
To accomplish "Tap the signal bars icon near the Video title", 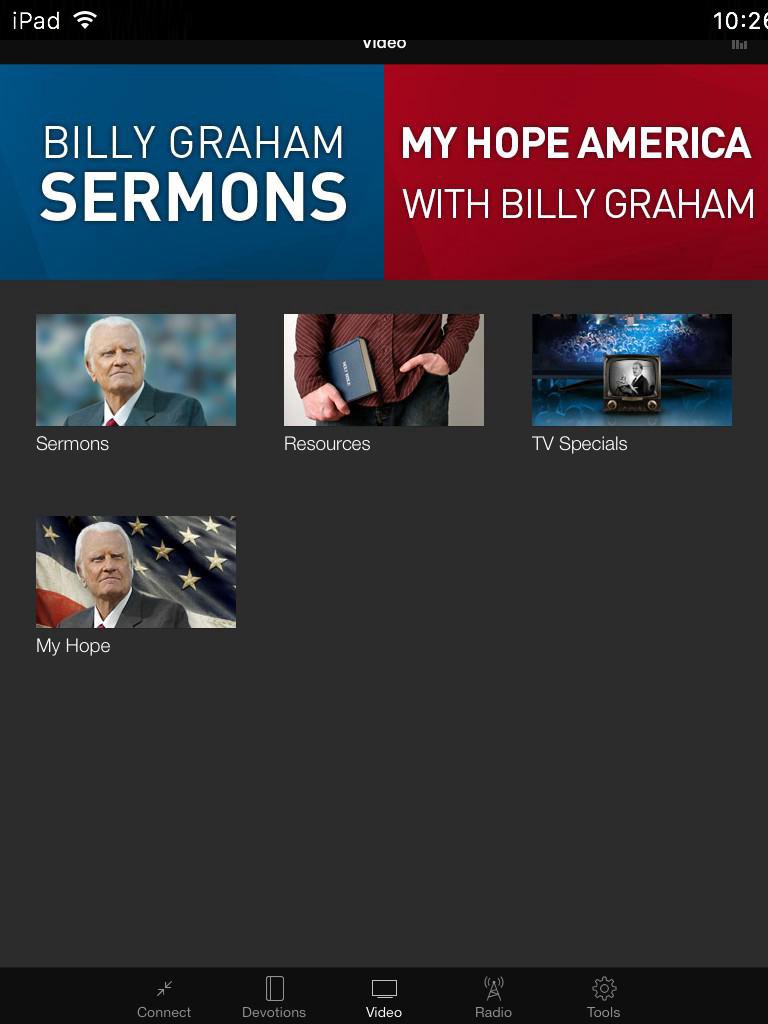I will coord(738,44).
